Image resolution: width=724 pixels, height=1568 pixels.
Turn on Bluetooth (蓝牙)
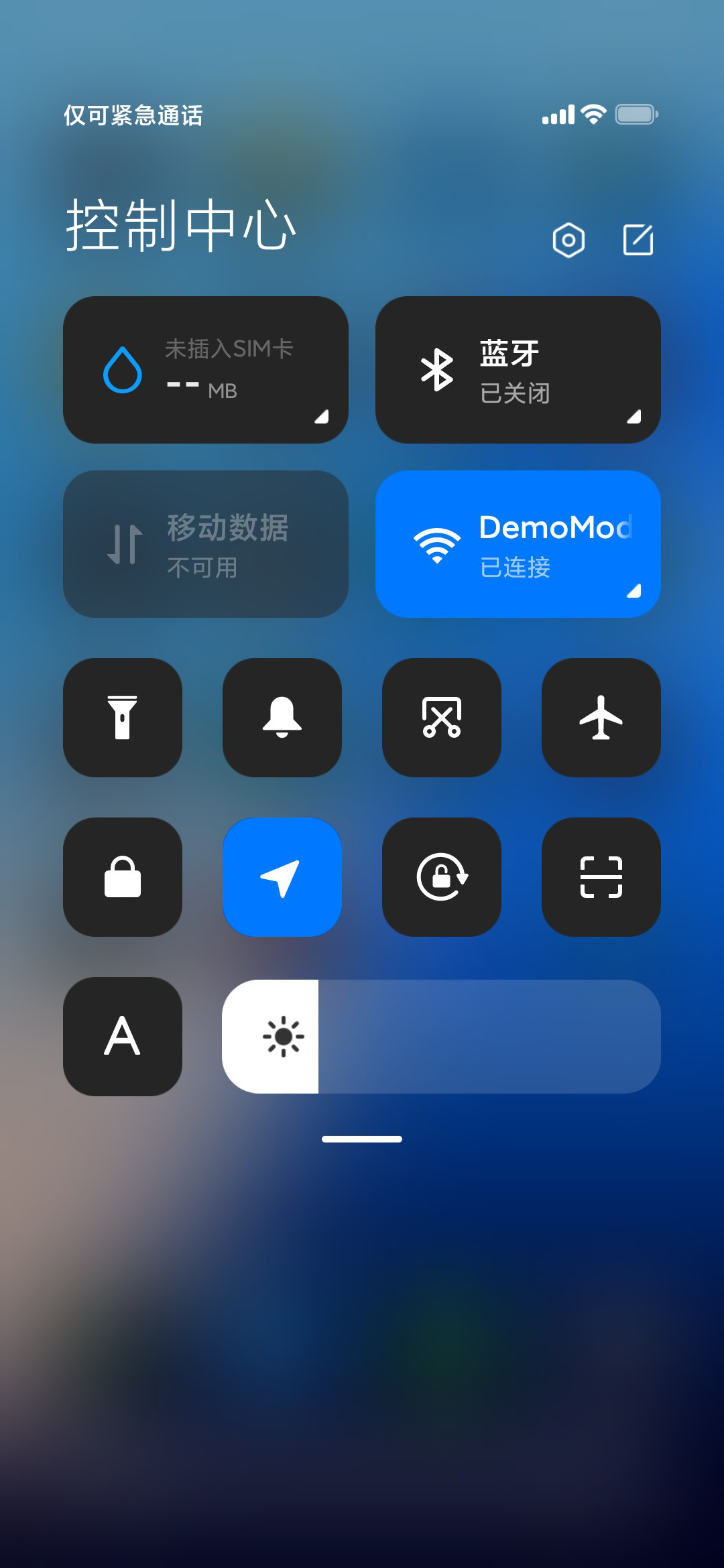[x=518, y=370]
